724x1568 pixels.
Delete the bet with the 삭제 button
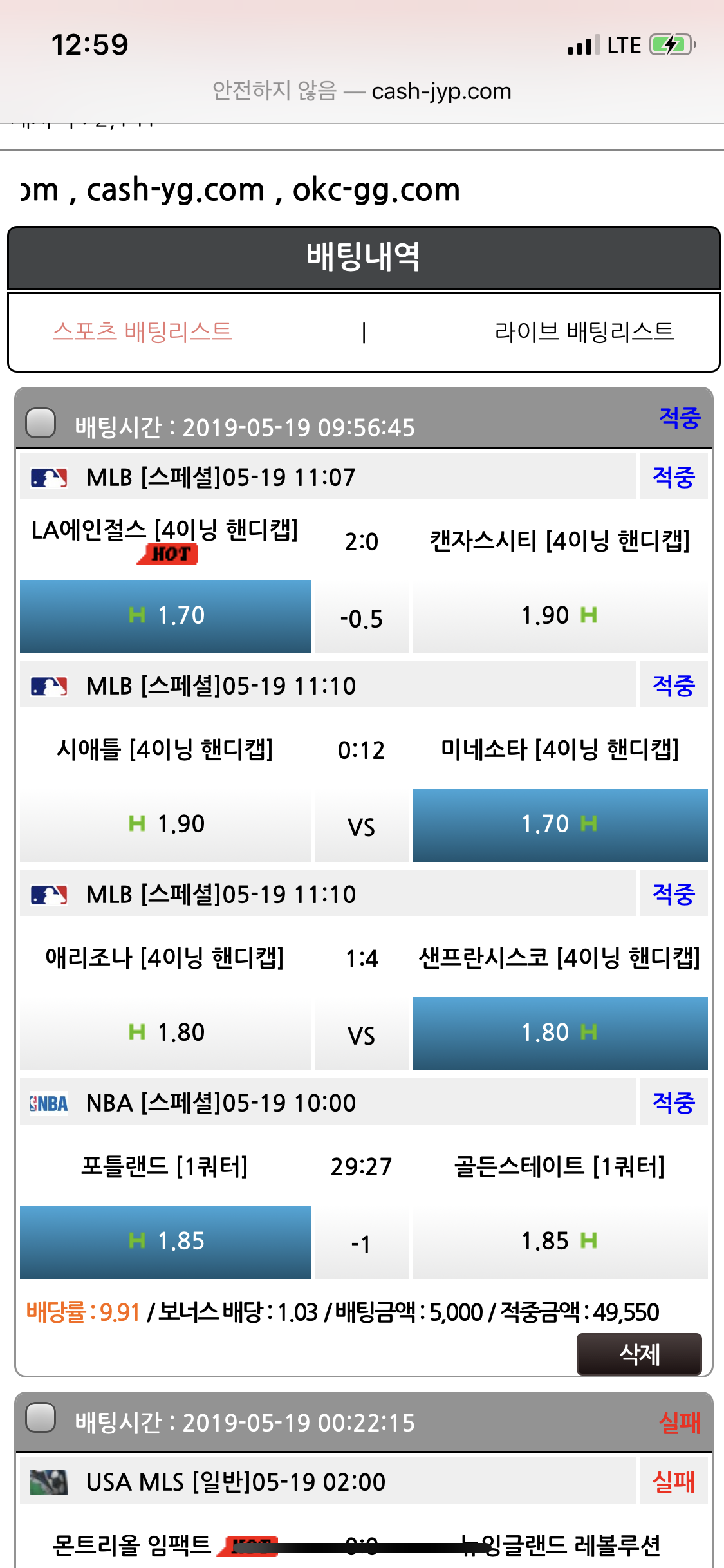[638, 1354]
